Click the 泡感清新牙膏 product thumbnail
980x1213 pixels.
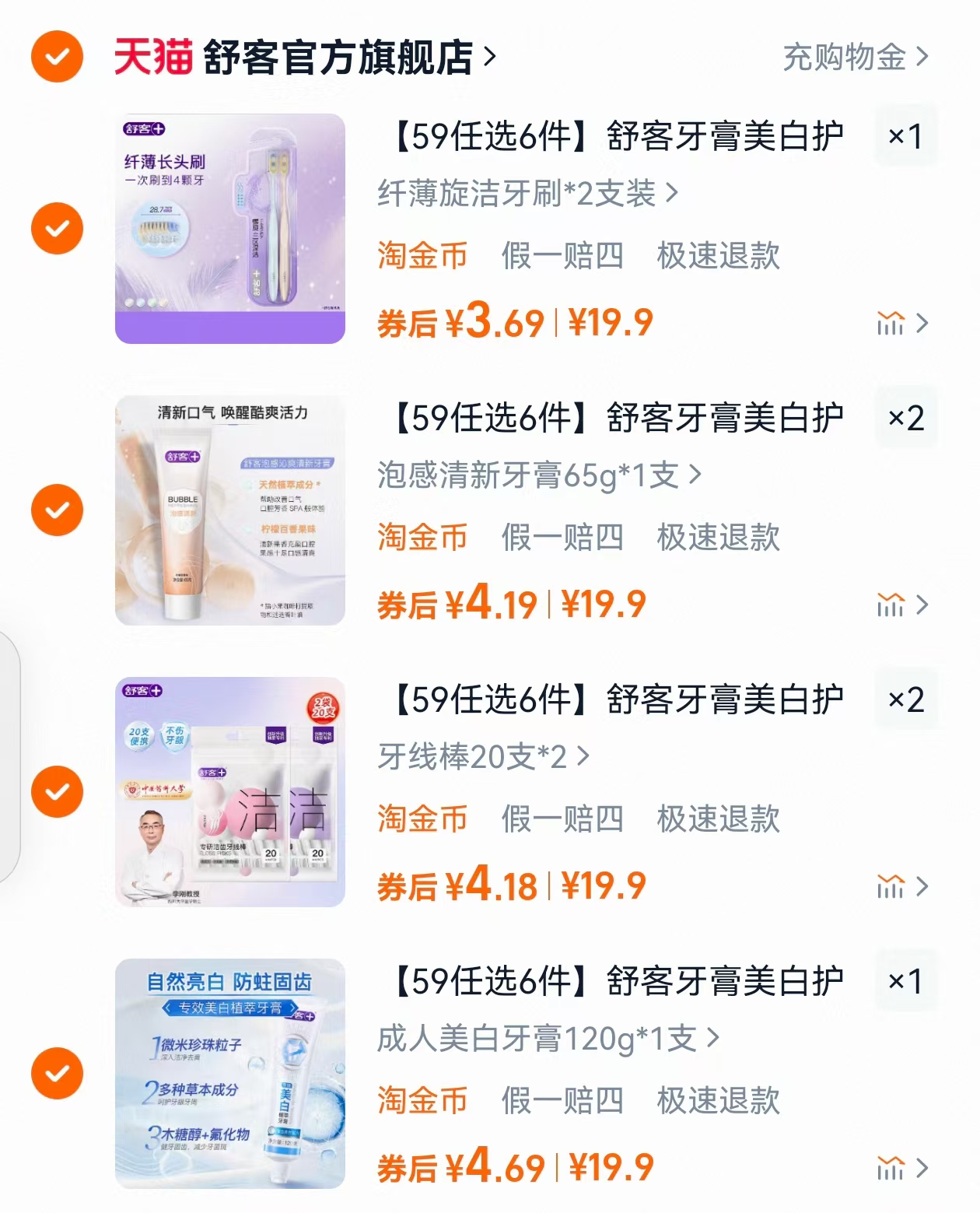pyautogui.click(x=229, y=511)
